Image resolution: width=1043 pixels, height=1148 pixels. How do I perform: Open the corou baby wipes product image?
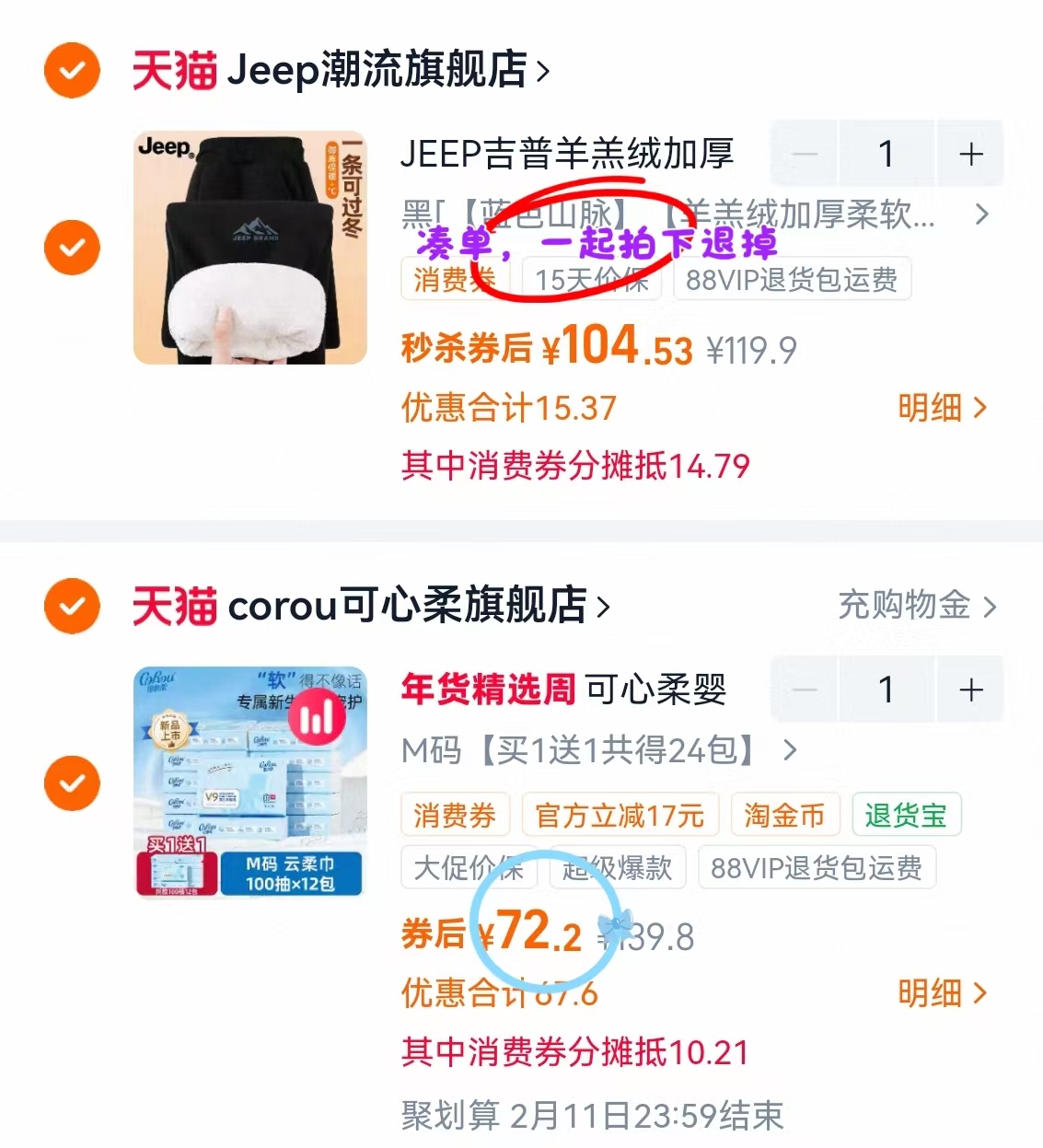249,783
